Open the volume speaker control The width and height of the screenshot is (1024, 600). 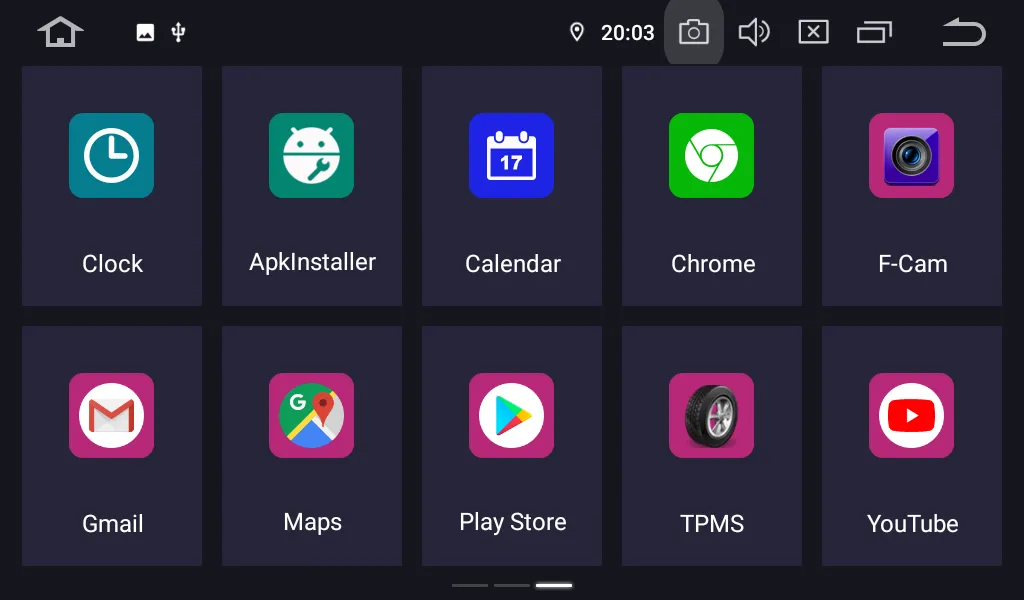click(x=753, y=32)
